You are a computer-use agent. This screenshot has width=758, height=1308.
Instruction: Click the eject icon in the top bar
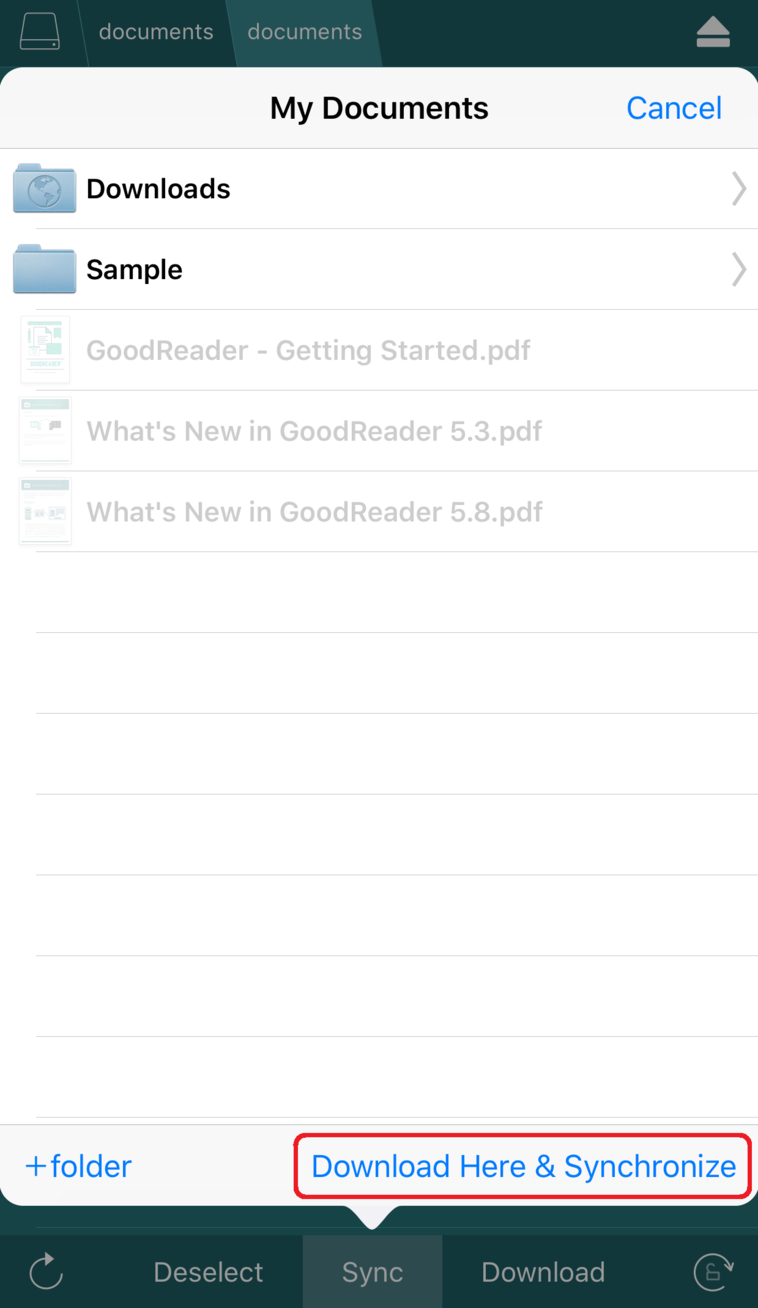712,31
